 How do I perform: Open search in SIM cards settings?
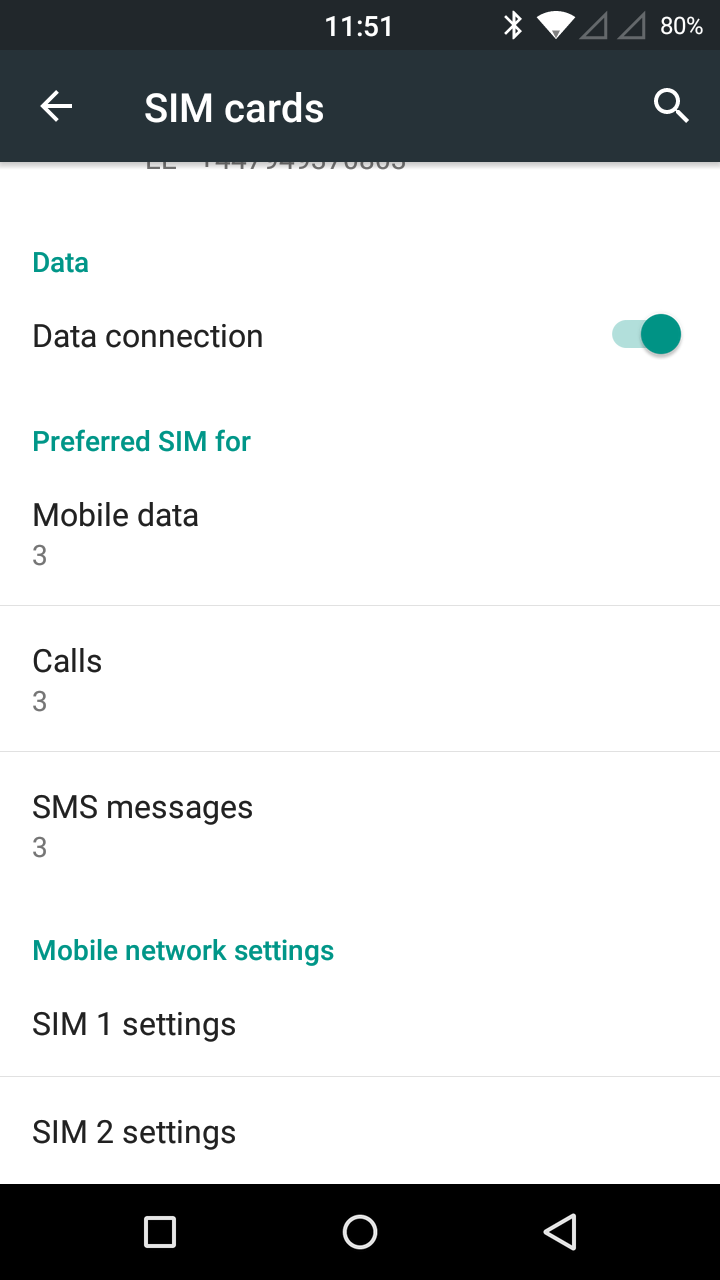click(x=671, y=106)
